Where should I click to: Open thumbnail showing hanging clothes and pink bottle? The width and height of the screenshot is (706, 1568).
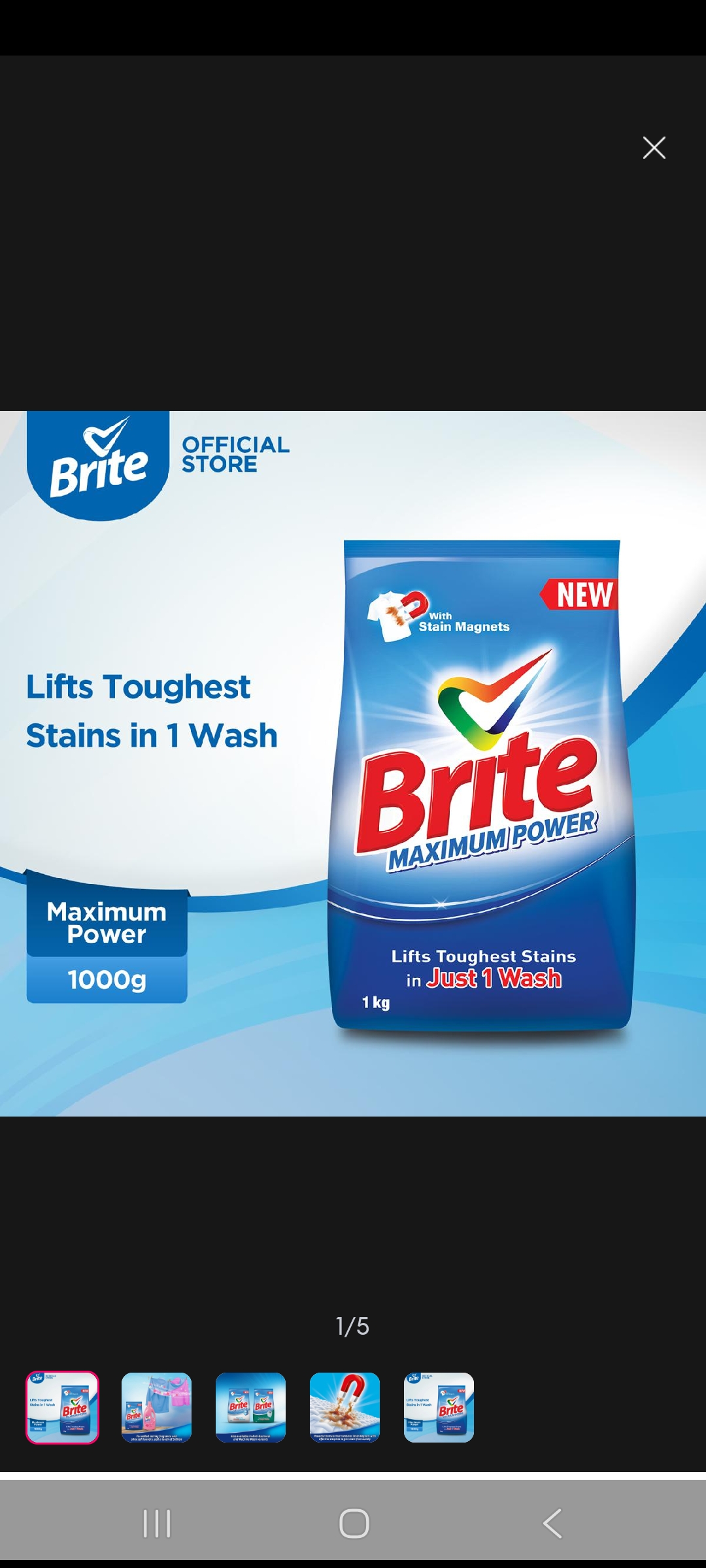[157, 1407]
